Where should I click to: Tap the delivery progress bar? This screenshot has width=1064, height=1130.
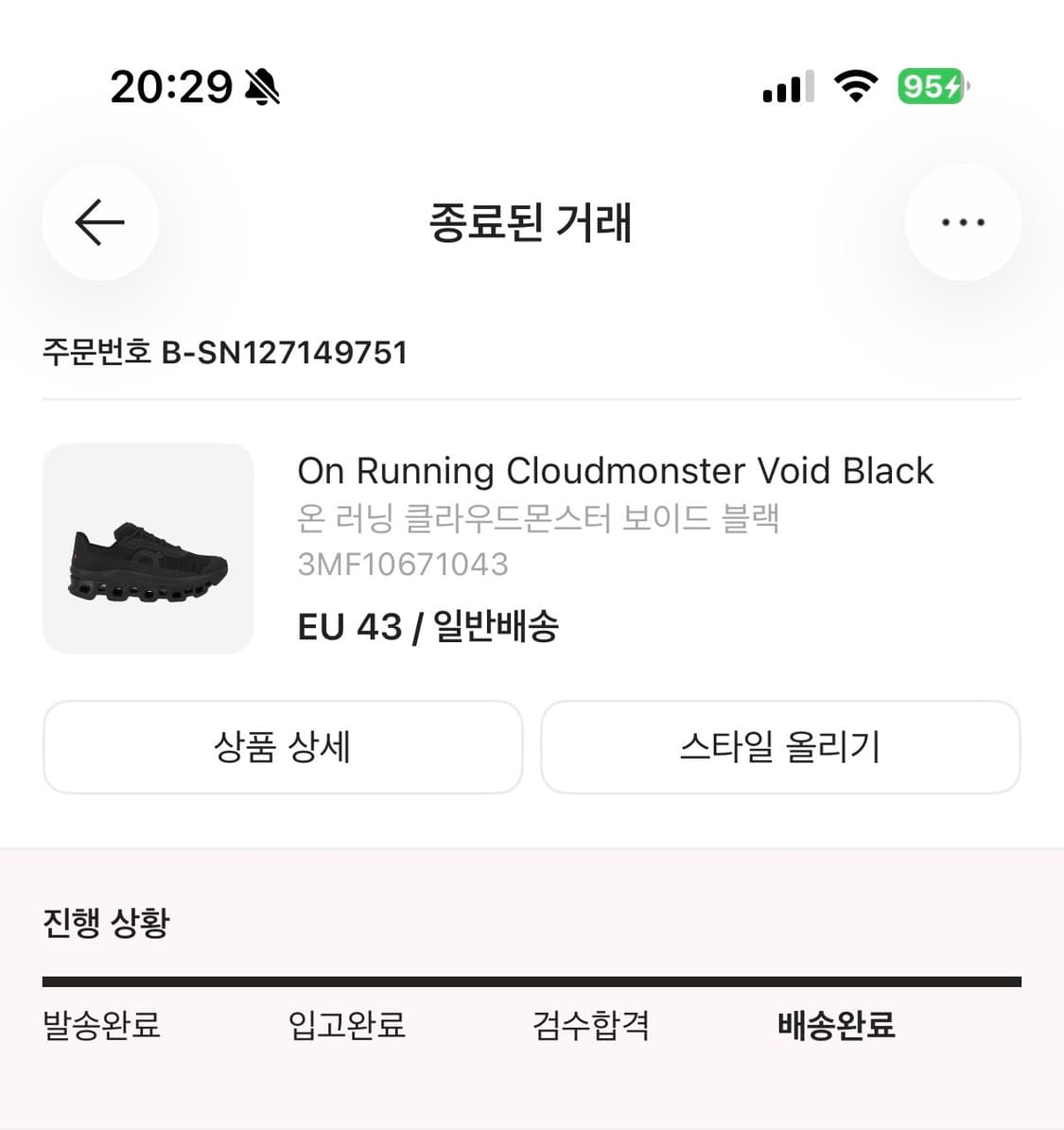[x=532, y=979]
